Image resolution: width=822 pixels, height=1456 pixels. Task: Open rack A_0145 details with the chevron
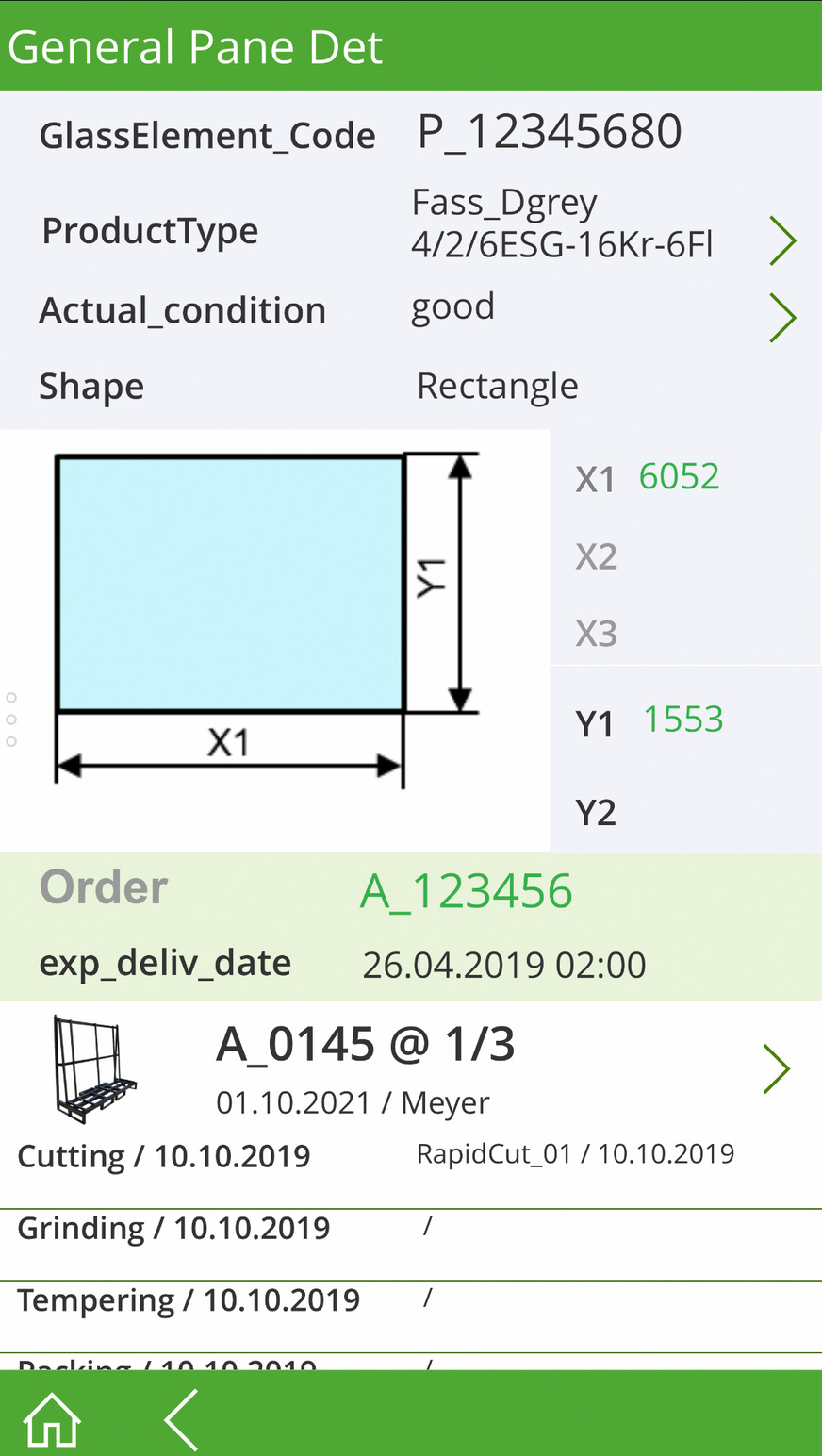[776, 1068]
